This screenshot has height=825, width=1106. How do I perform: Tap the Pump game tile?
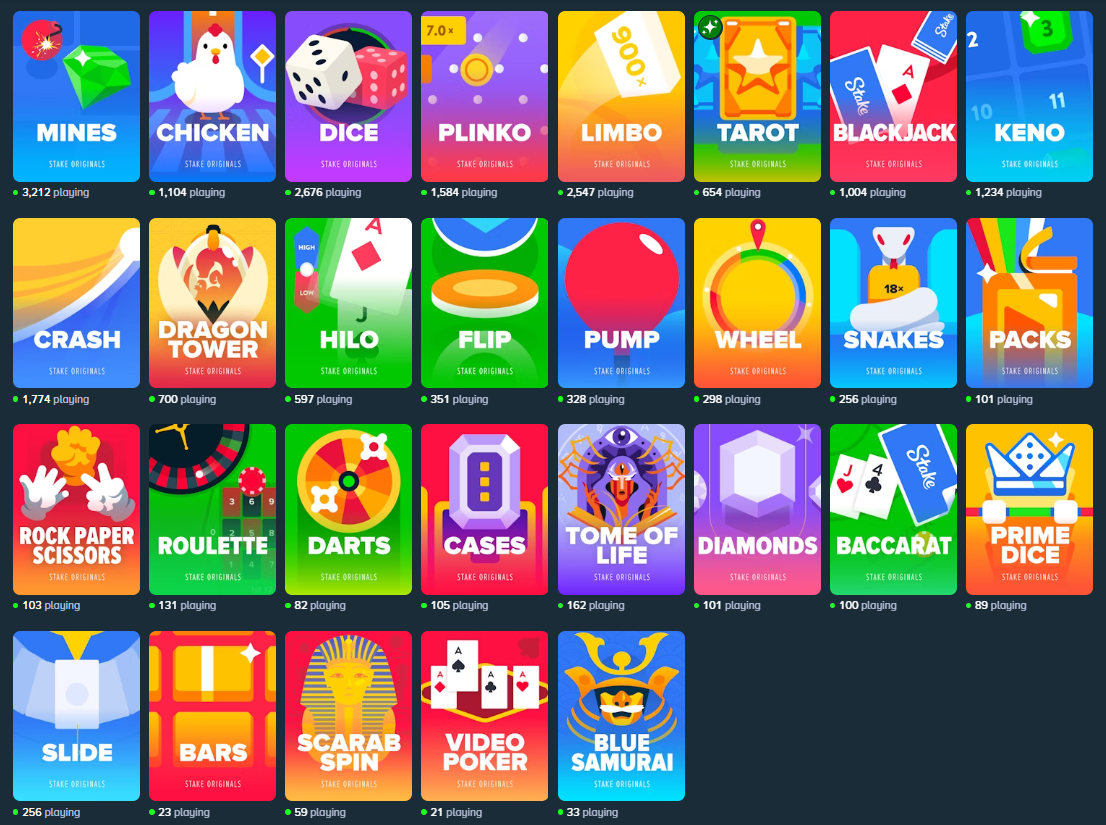[621, 303]
